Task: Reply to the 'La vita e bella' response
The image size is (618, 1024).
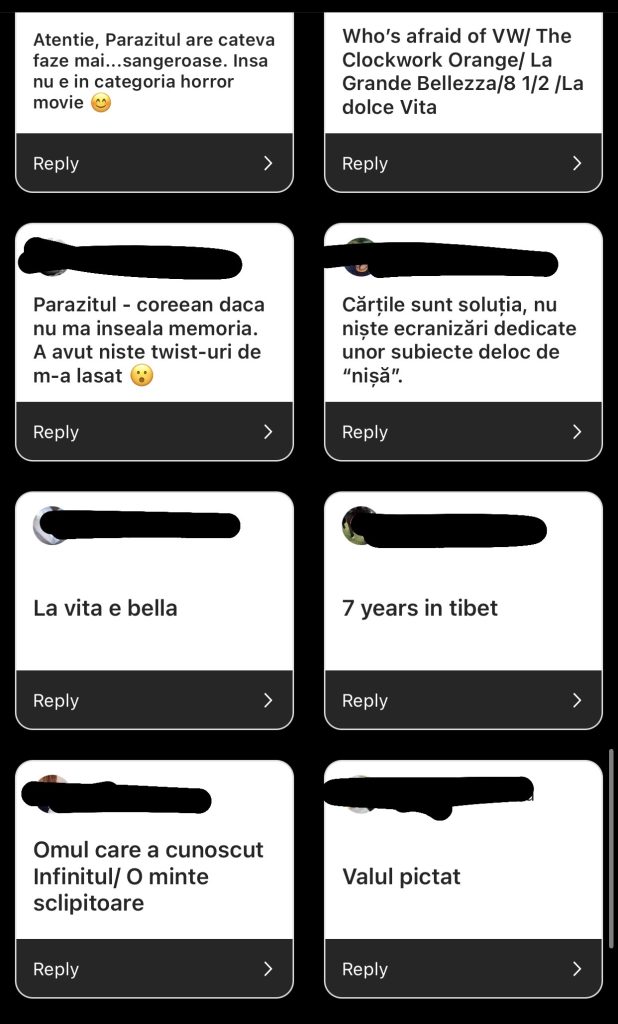Action: click(154, 701)
